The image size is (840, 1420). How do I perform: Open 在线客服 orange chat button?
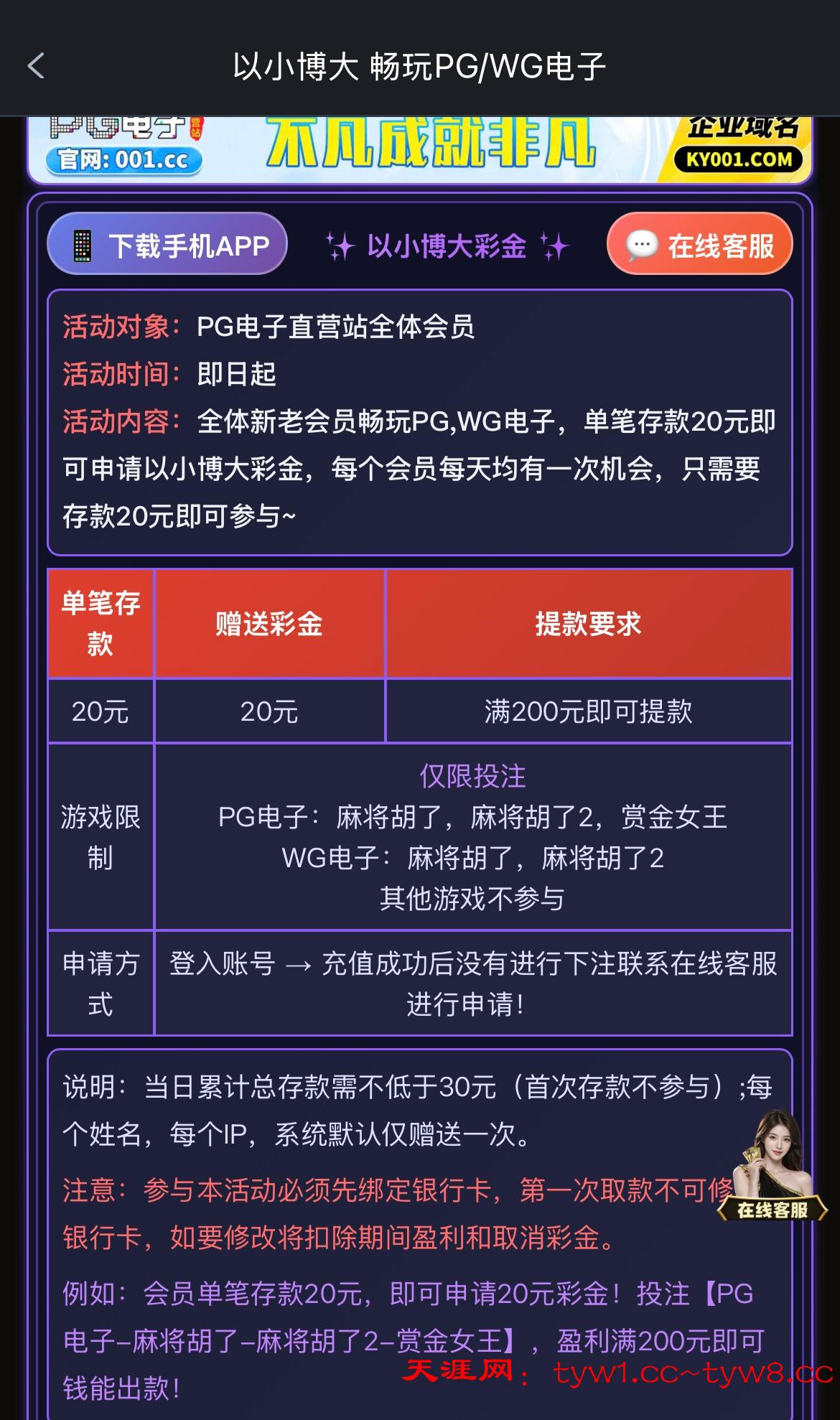pyautogui.click(x=700, y=245)
